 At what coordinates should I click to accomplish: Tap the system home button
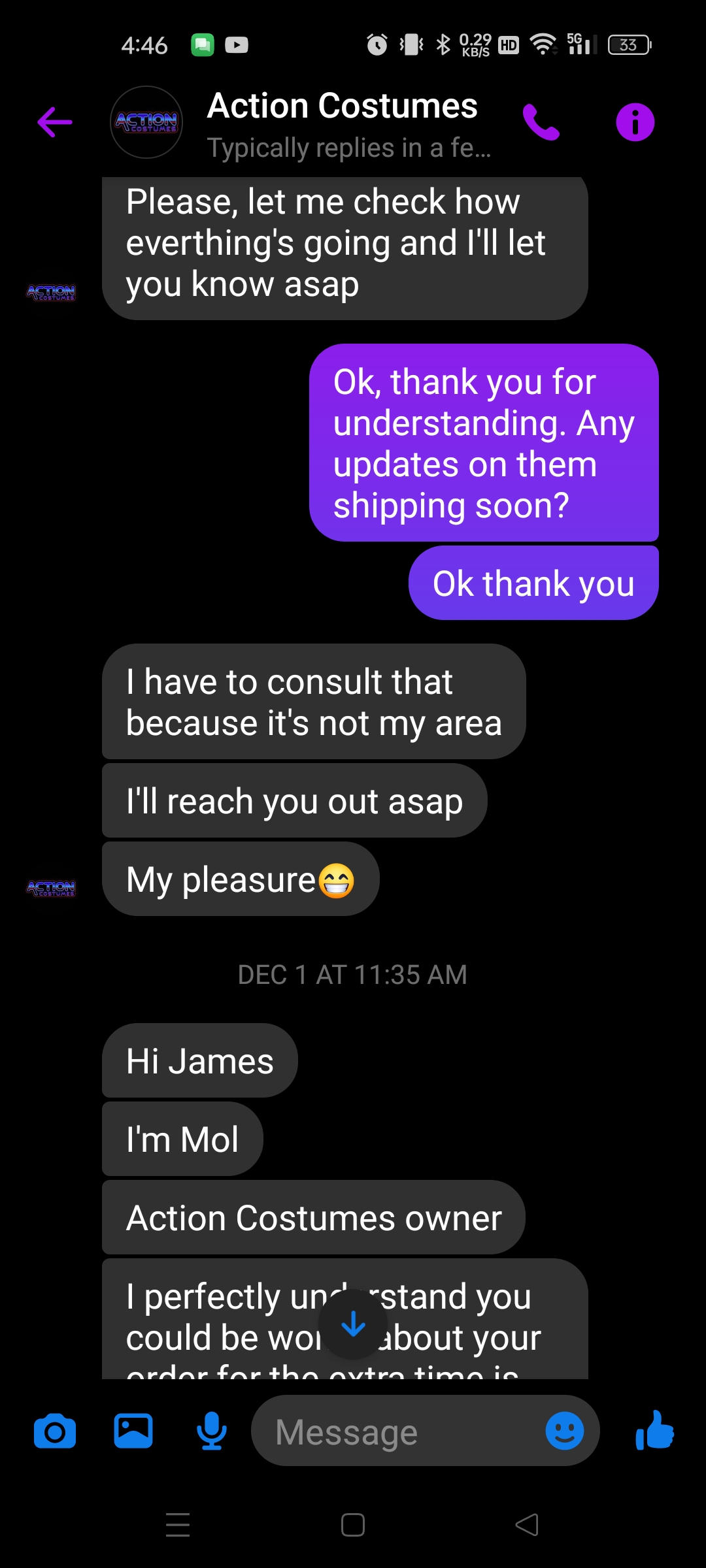(x=353, y=1525)
